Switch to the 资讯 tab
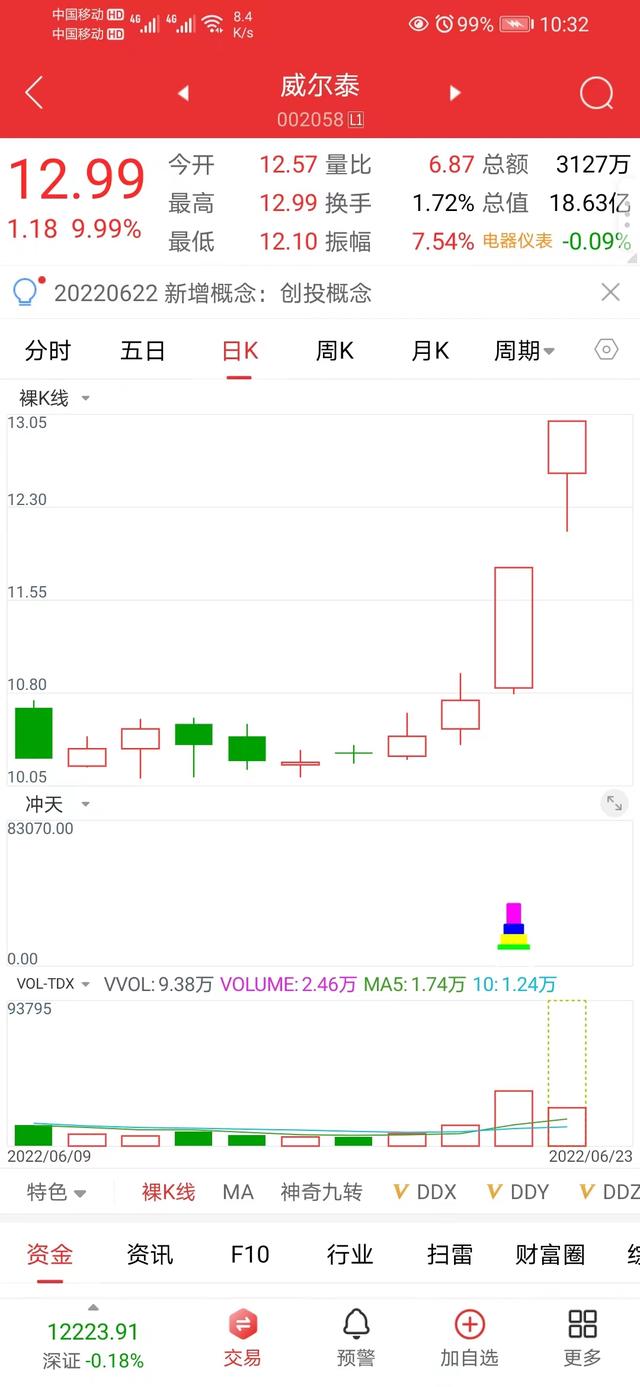 [150, 1254]
